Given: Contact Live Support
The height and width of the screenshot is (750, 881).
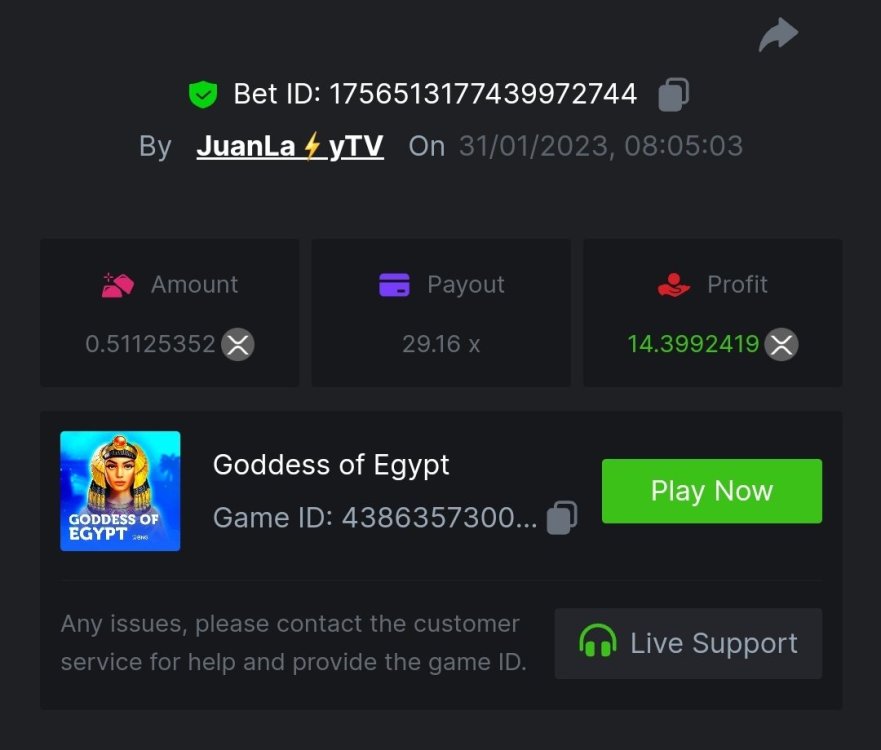Looking at the screenshot, I should (688, 643).
